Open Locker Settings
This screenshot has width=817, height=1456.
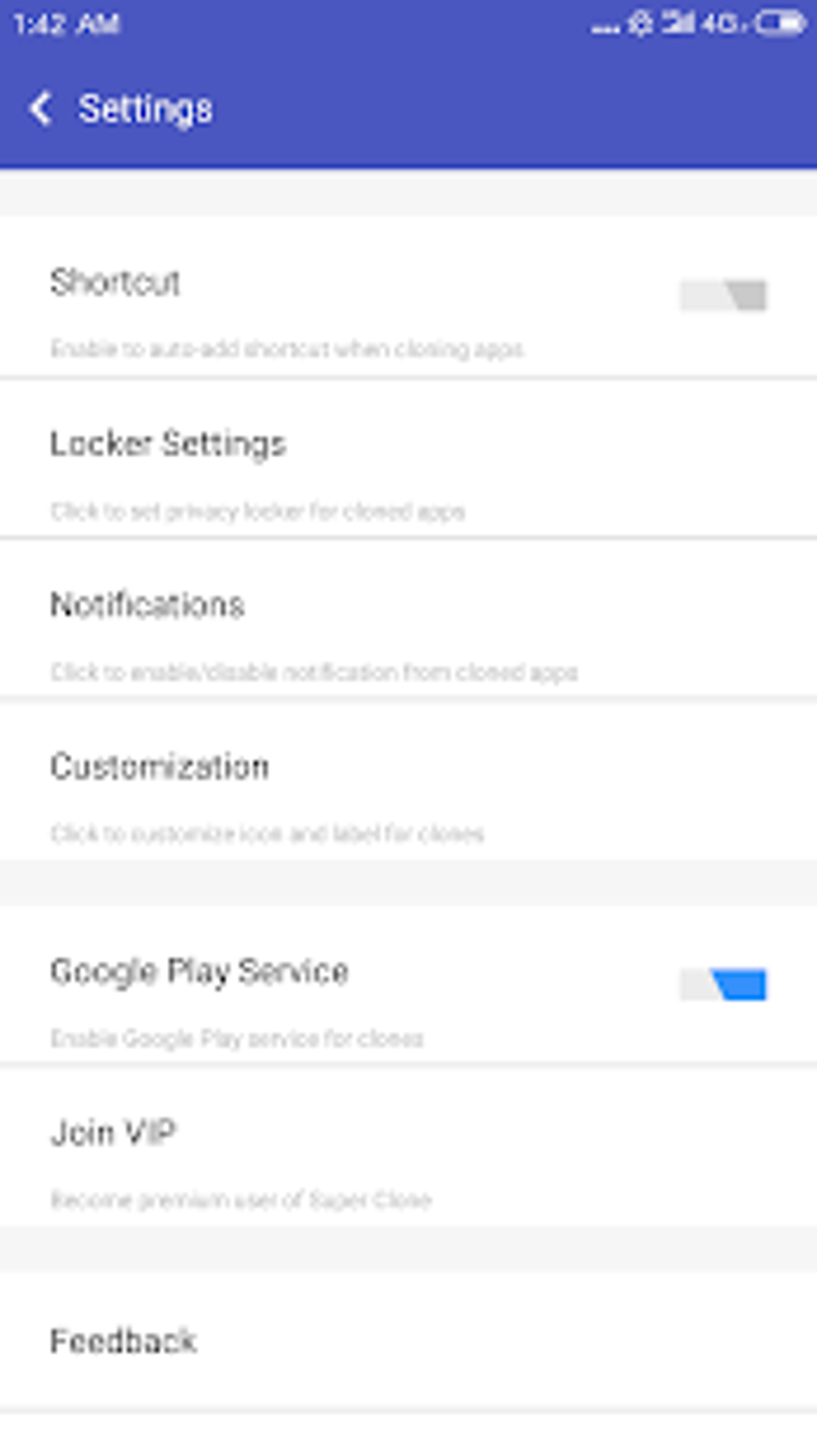click(x=408, y=458)
